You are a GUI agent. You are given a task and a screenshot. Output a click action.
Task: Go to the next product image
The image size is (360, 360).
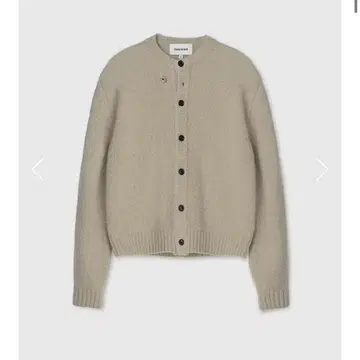click(322, 169)
